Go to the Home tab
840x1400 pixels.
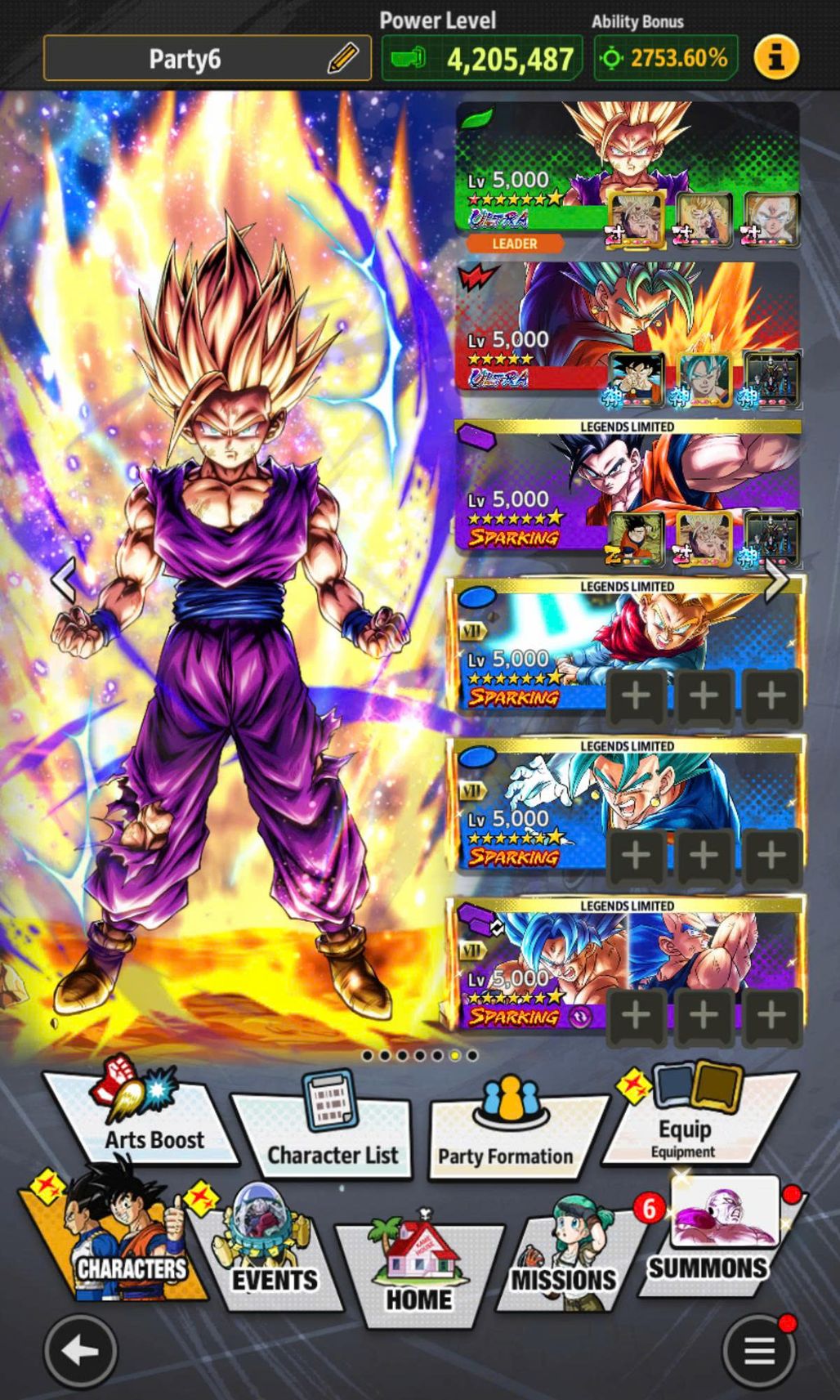418,1267
